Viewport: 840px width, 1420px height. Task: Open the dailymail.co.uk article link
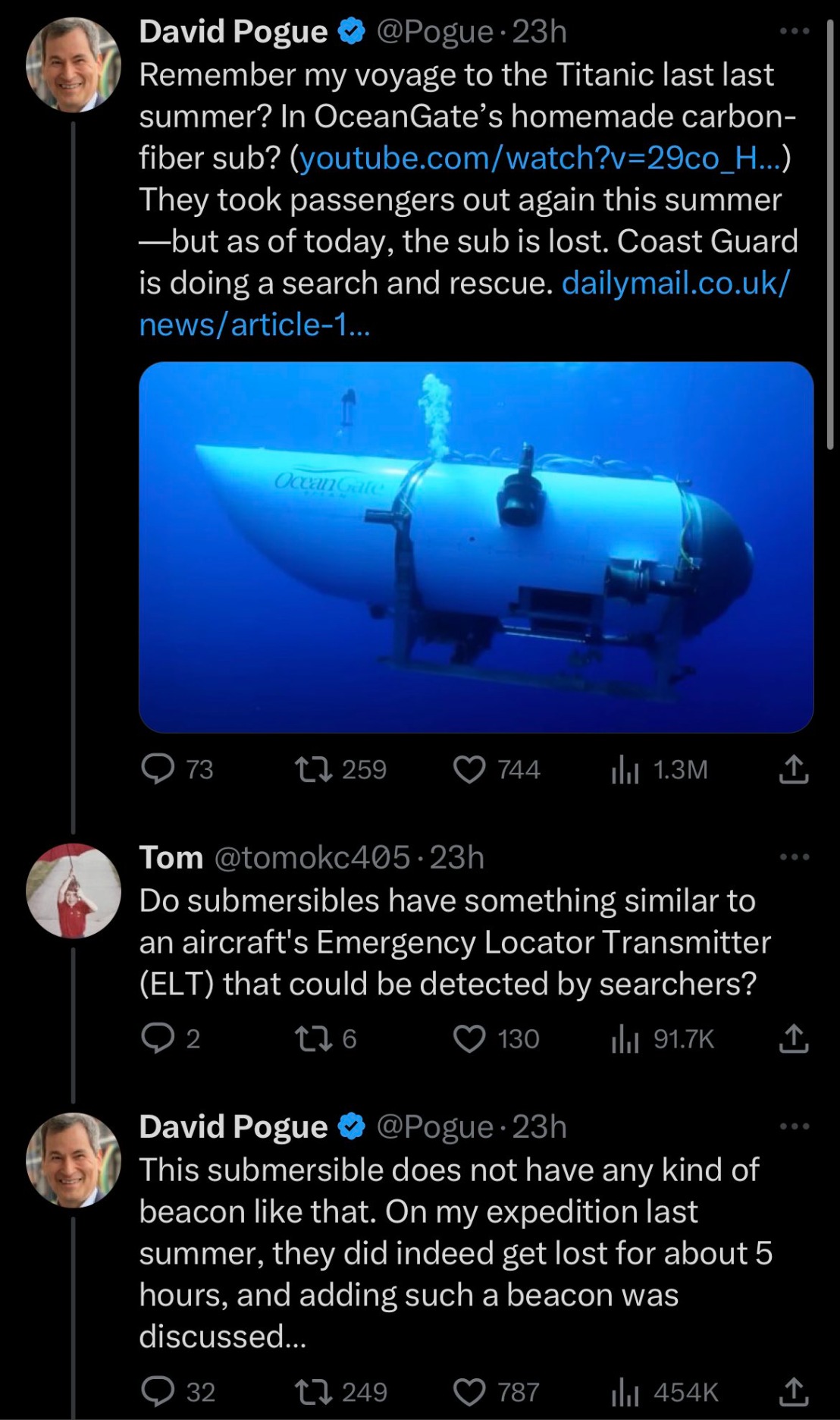(465, 303)
